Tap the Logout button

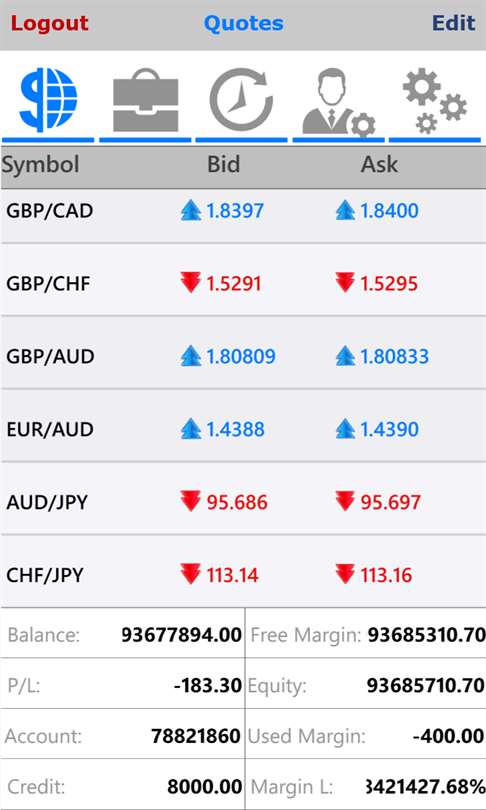click(x=50, y=23)
